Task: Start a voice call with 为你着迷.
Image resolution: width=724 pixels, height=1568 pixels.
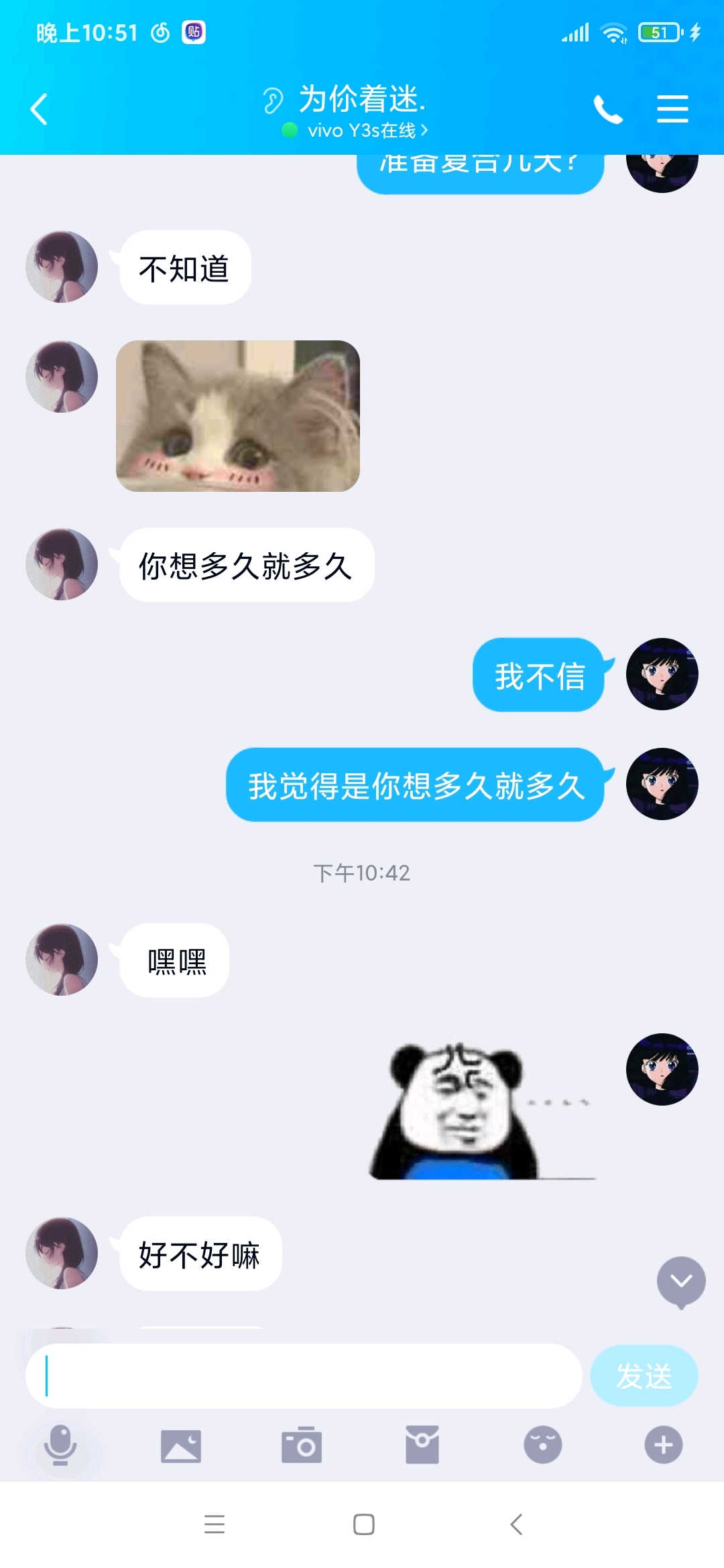Action: [608, 109]
